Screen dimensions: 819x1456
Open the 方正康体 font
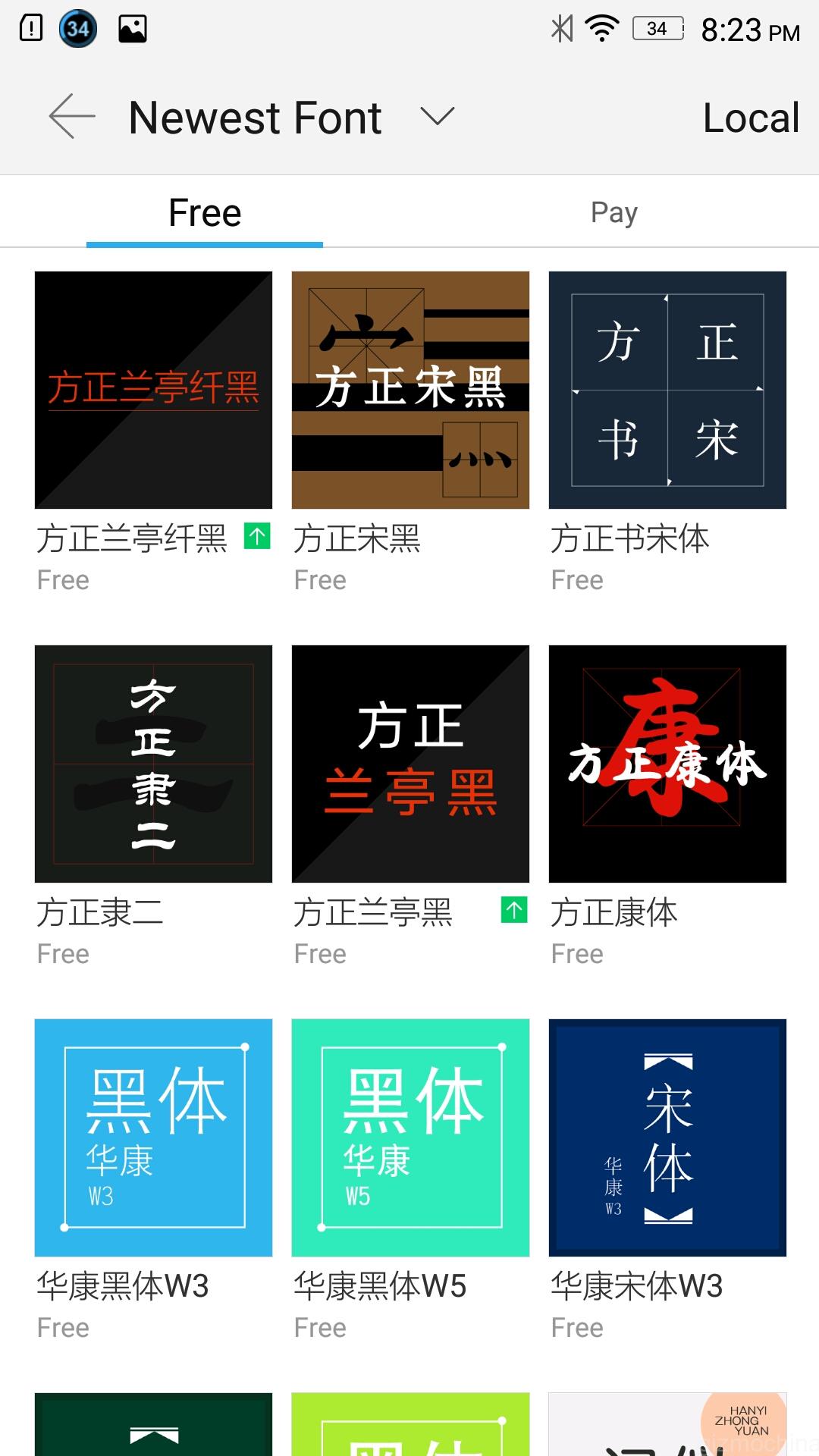point(667,764)
